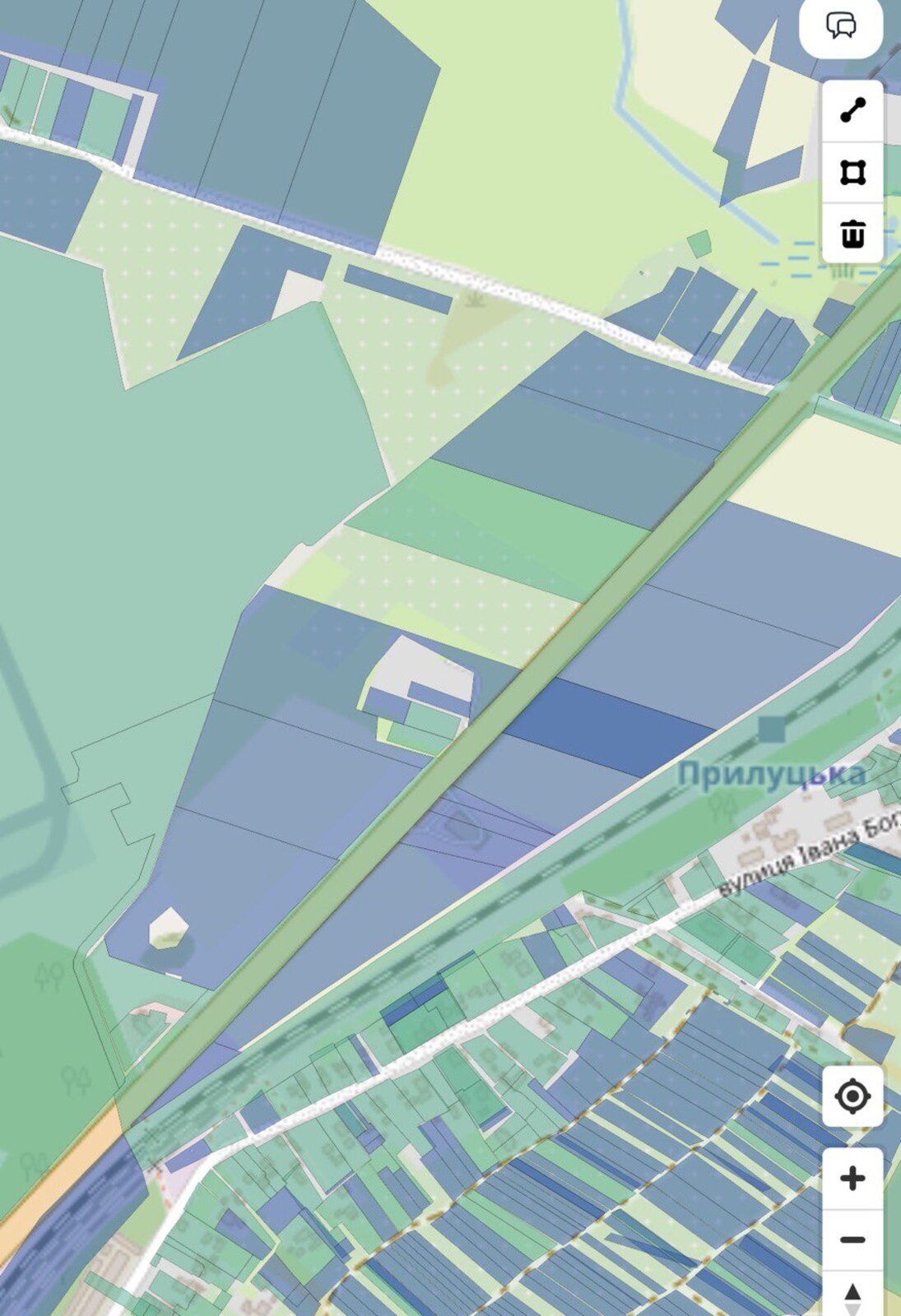Delete drawn shapes with trash icon
This screenshot has width=901, height=1316.
tap(852, 234)
